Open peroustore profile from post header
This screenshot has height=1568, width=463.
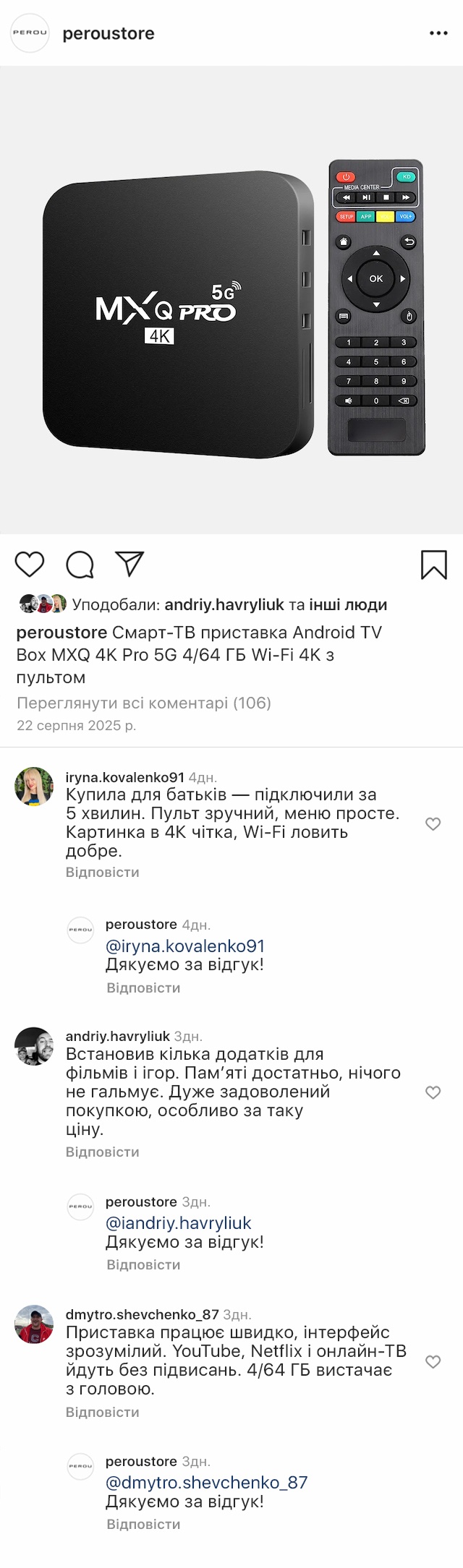pyautogui.click(x=108, y=33)
